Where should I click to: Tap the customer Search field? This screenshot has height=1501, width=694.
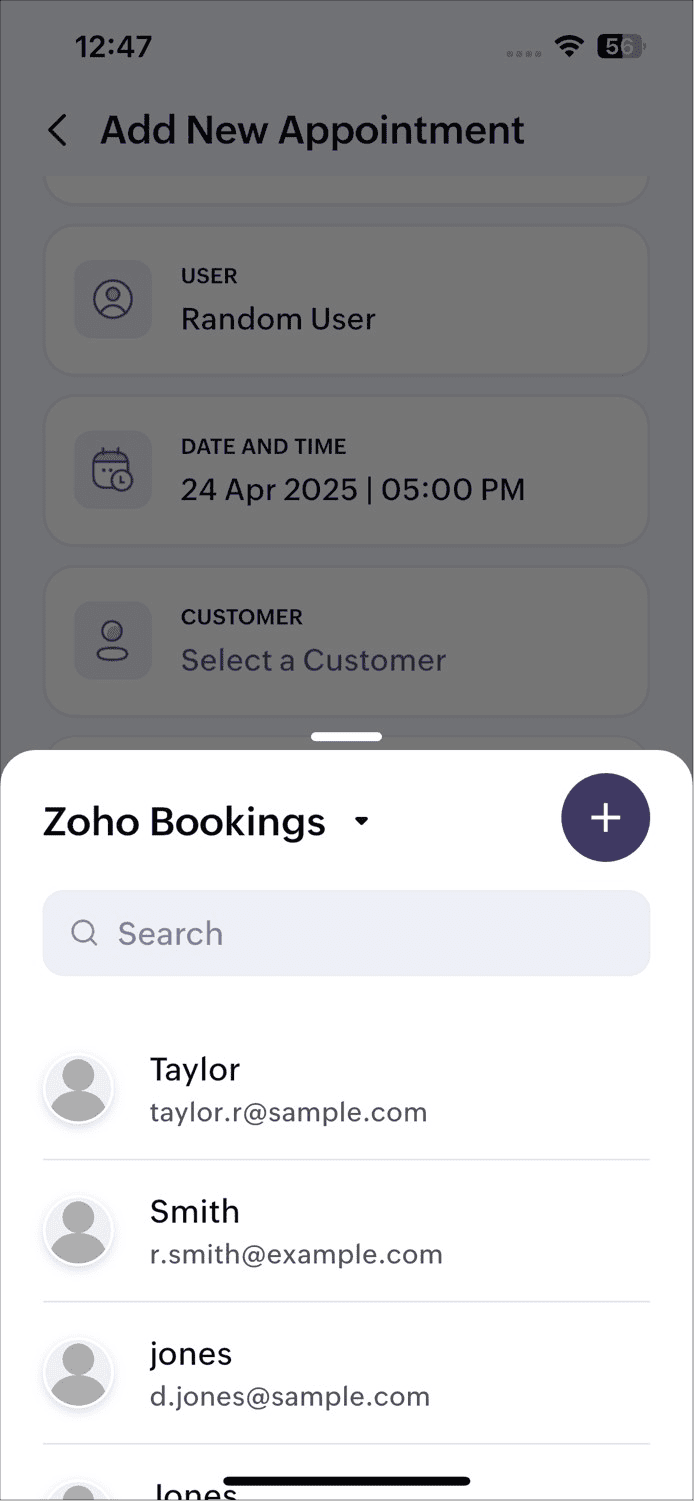coord(346,933)
